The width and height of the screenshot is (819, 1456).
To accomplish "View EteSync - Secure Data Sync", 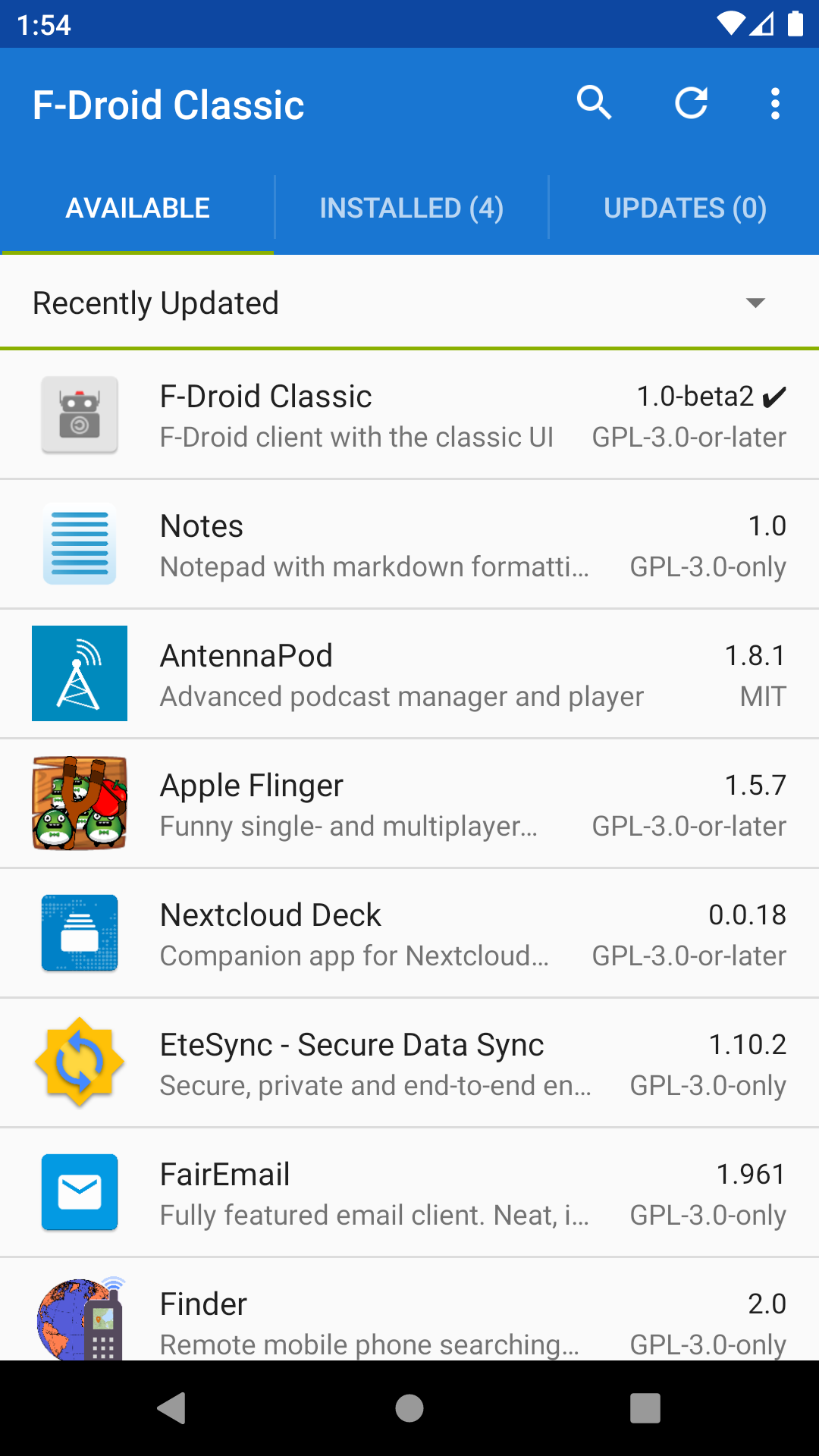I will click(x=409, y=1064).
